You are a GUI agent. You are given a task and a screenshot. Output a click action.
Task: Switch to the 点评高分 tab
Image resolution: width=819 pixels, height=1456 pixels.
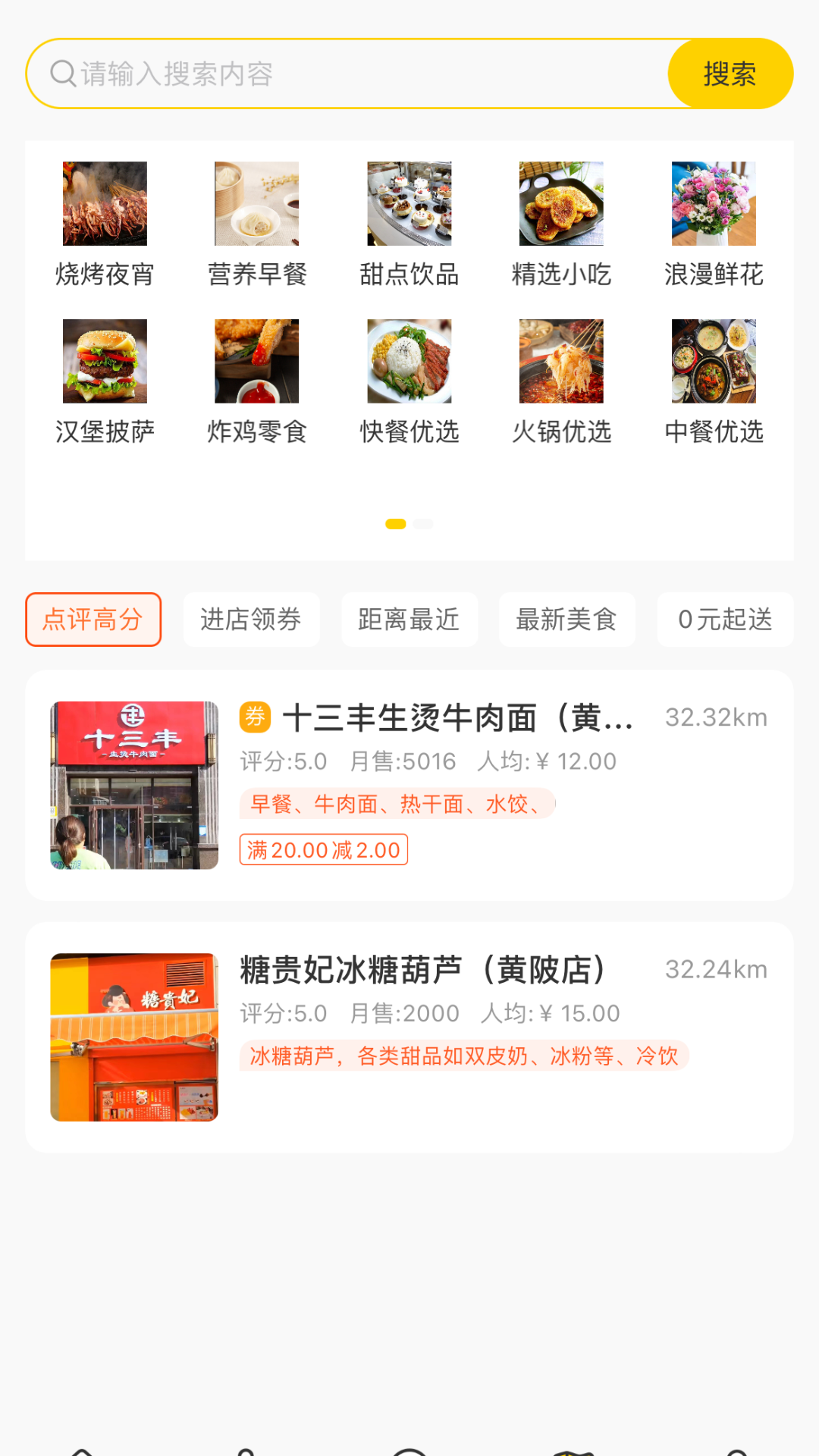click(93, 620)
